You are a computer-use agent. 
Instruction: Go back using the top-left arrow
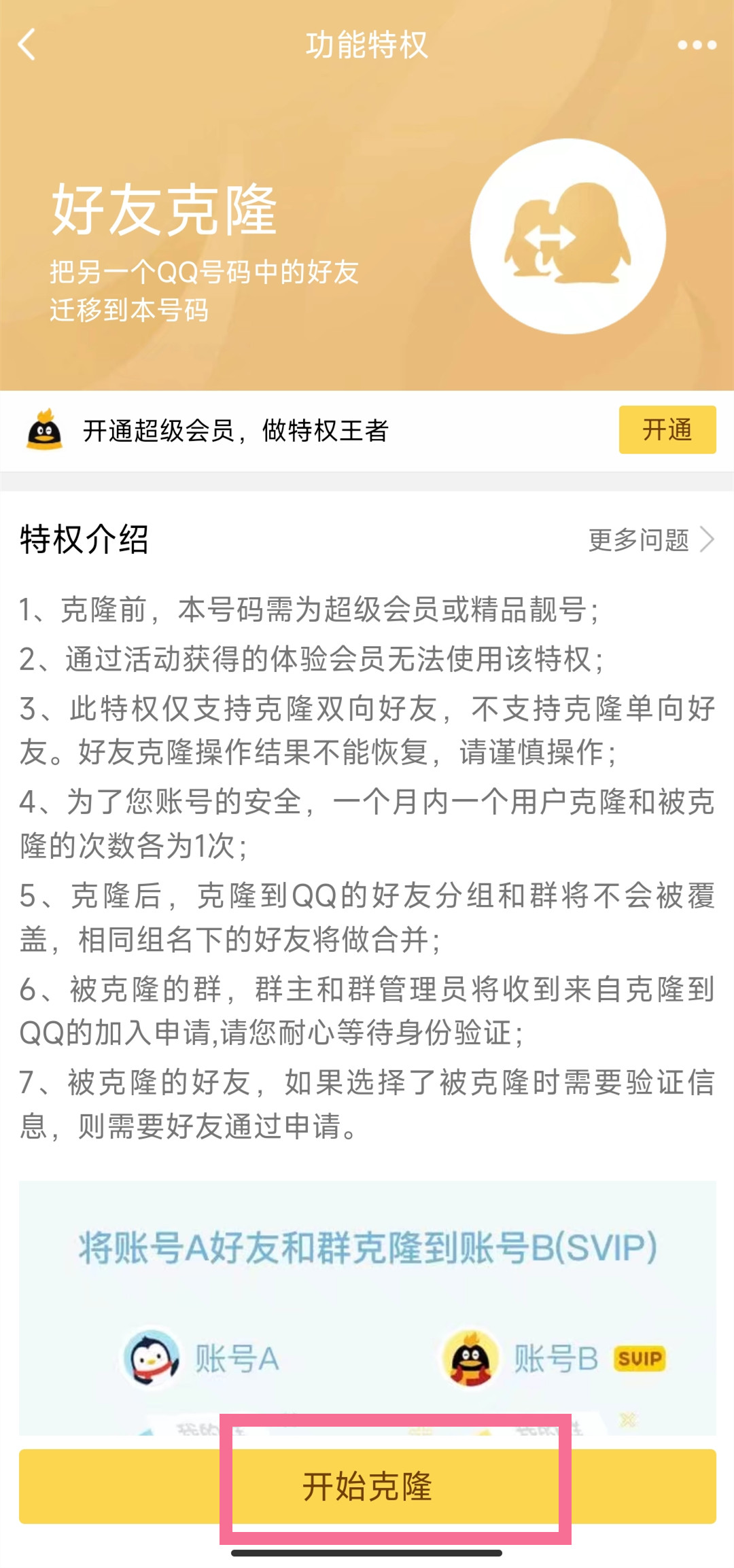click(x=27, y=45)
